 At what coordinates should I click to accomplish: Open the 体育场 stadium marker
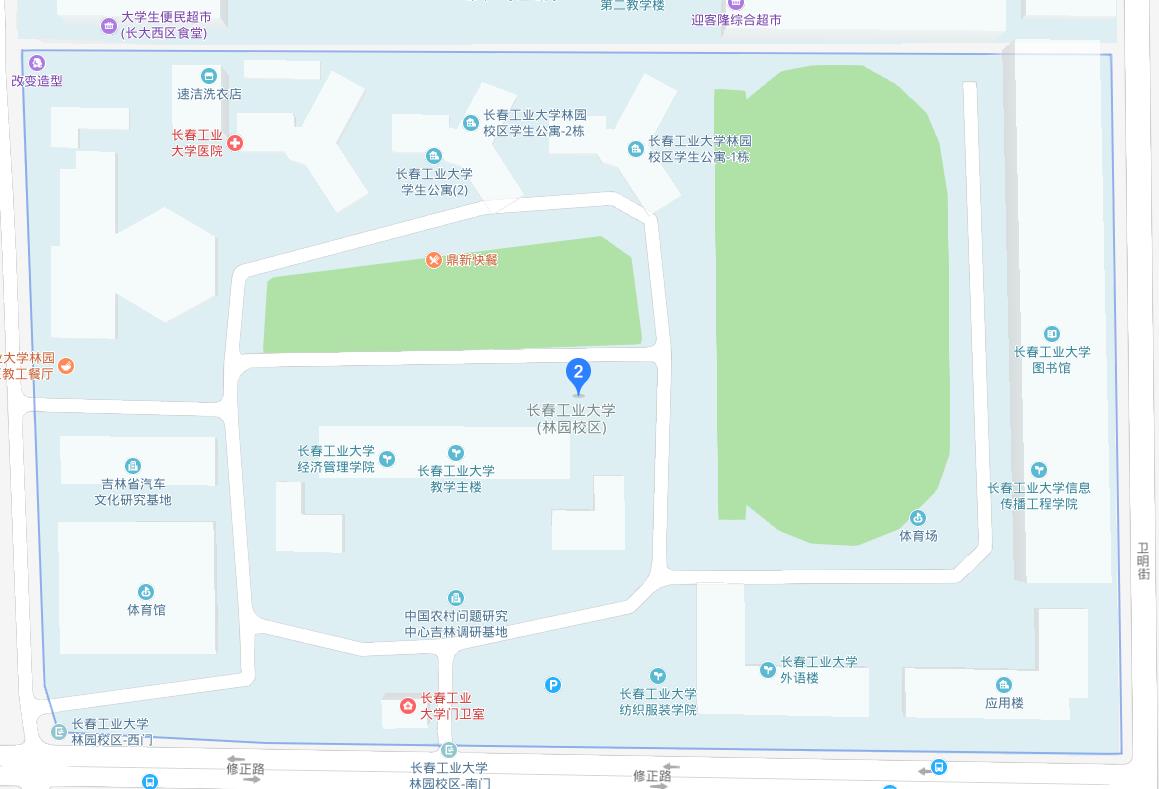tap(918, 518)
